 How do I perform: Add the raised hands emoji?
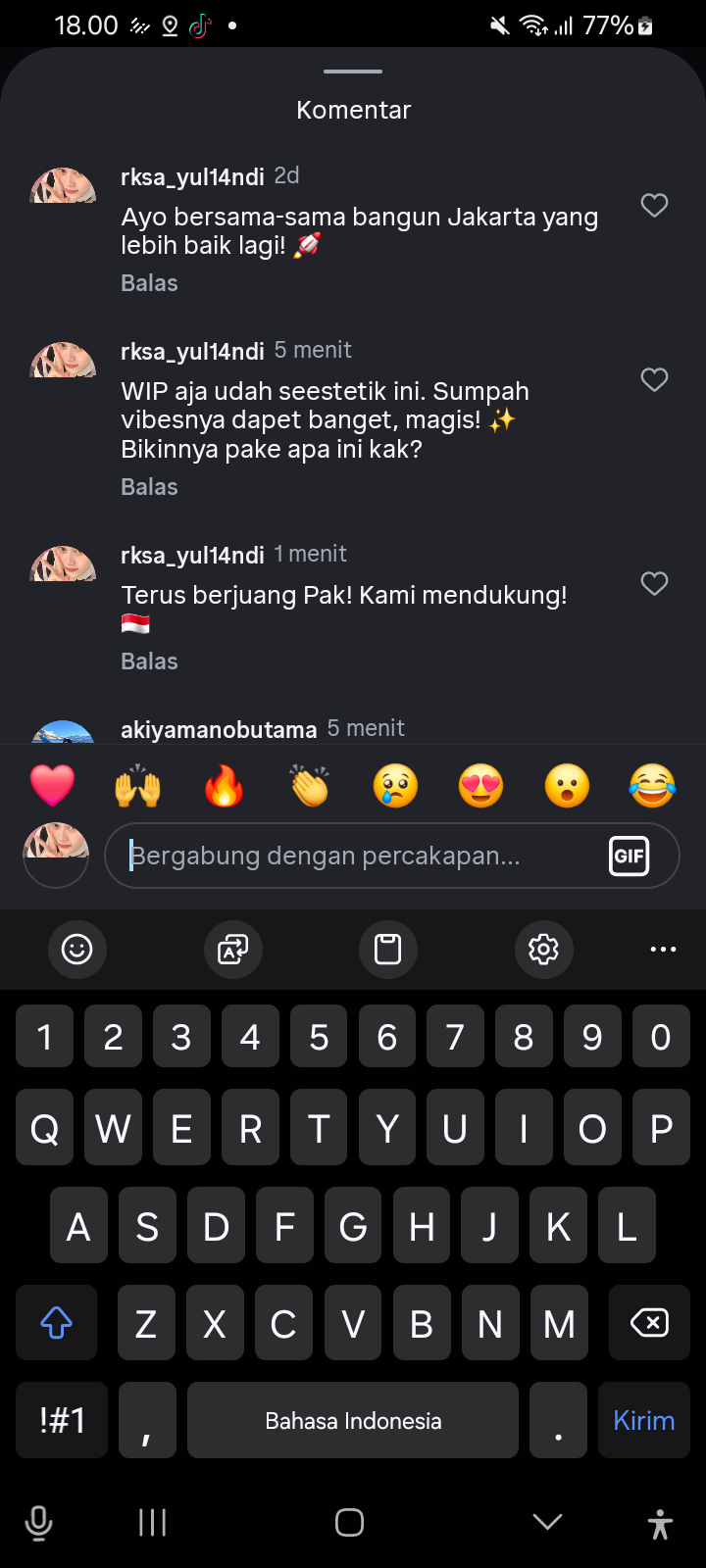tap(138, 786)
